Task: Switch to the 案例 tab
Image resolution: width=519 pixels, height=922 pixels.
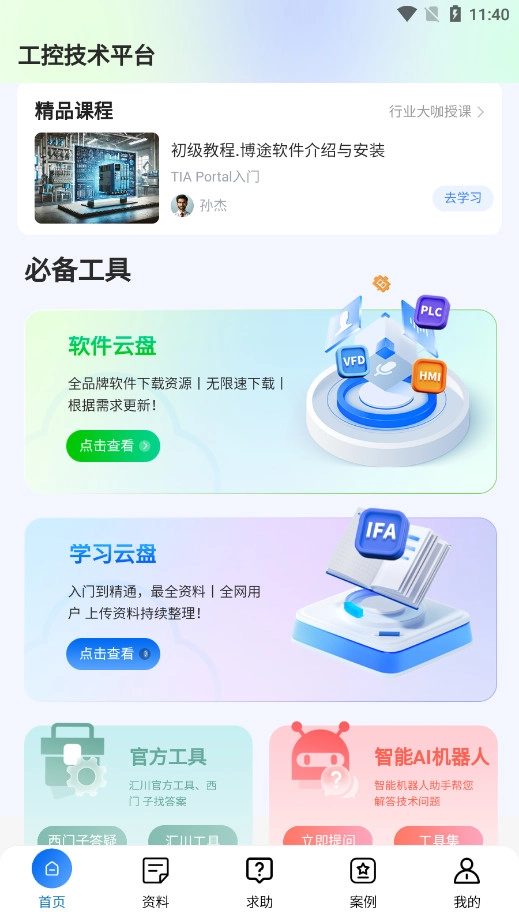Action: 363,881
